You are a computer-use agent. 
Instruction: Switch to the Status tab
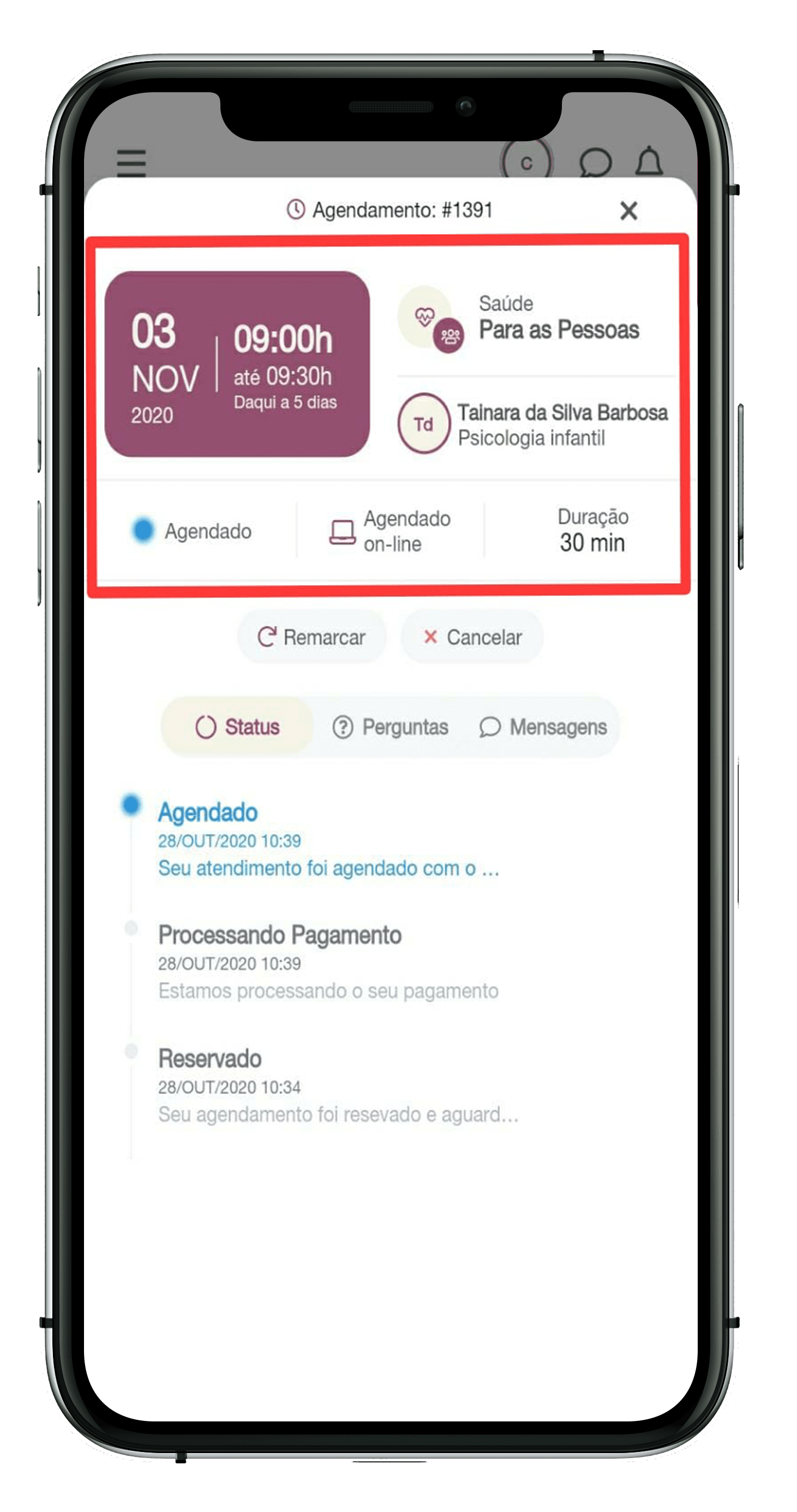point(237,727)
